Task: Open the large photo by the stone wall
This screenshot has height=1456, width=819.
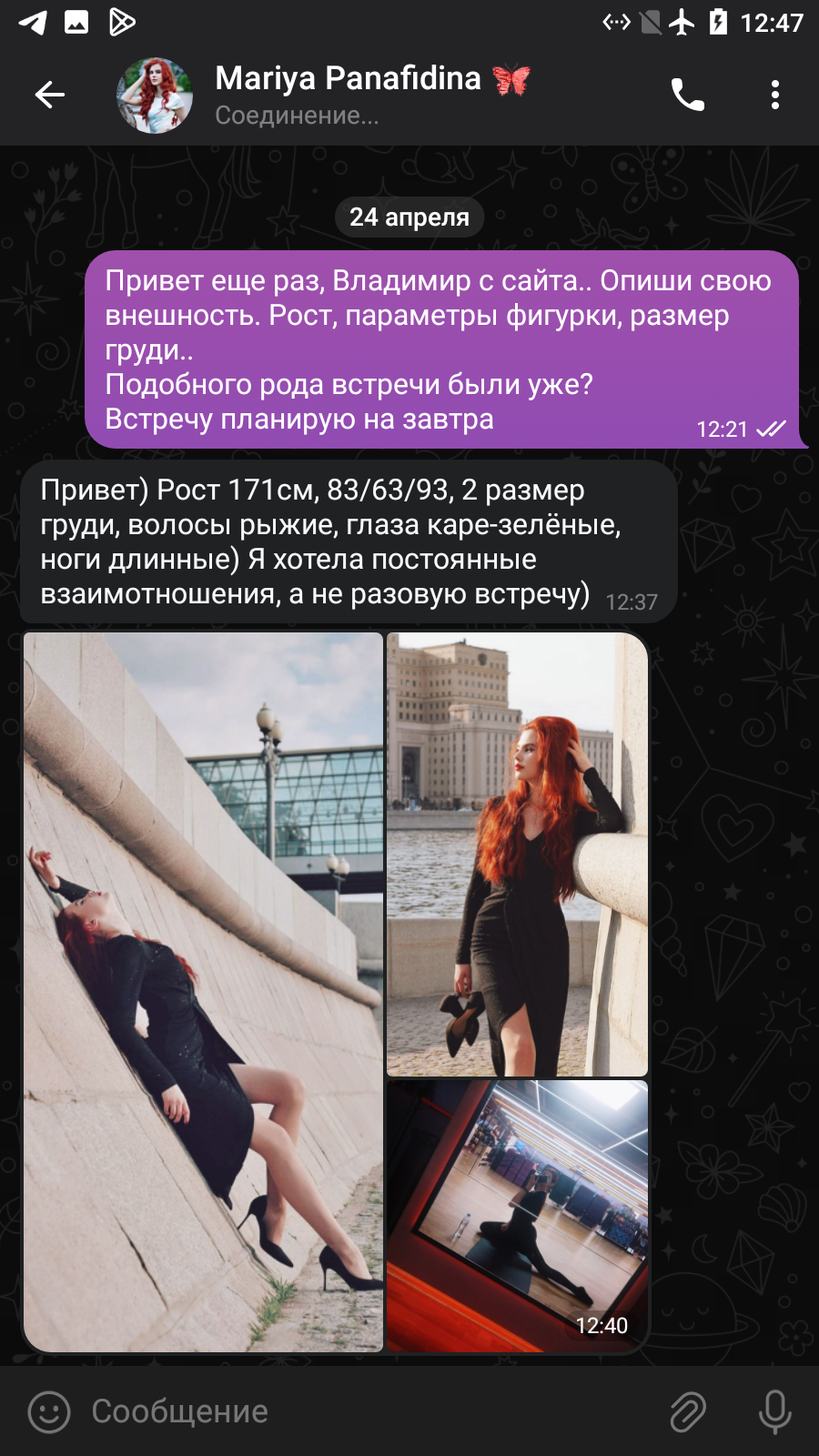Action: tap(203, 992)
